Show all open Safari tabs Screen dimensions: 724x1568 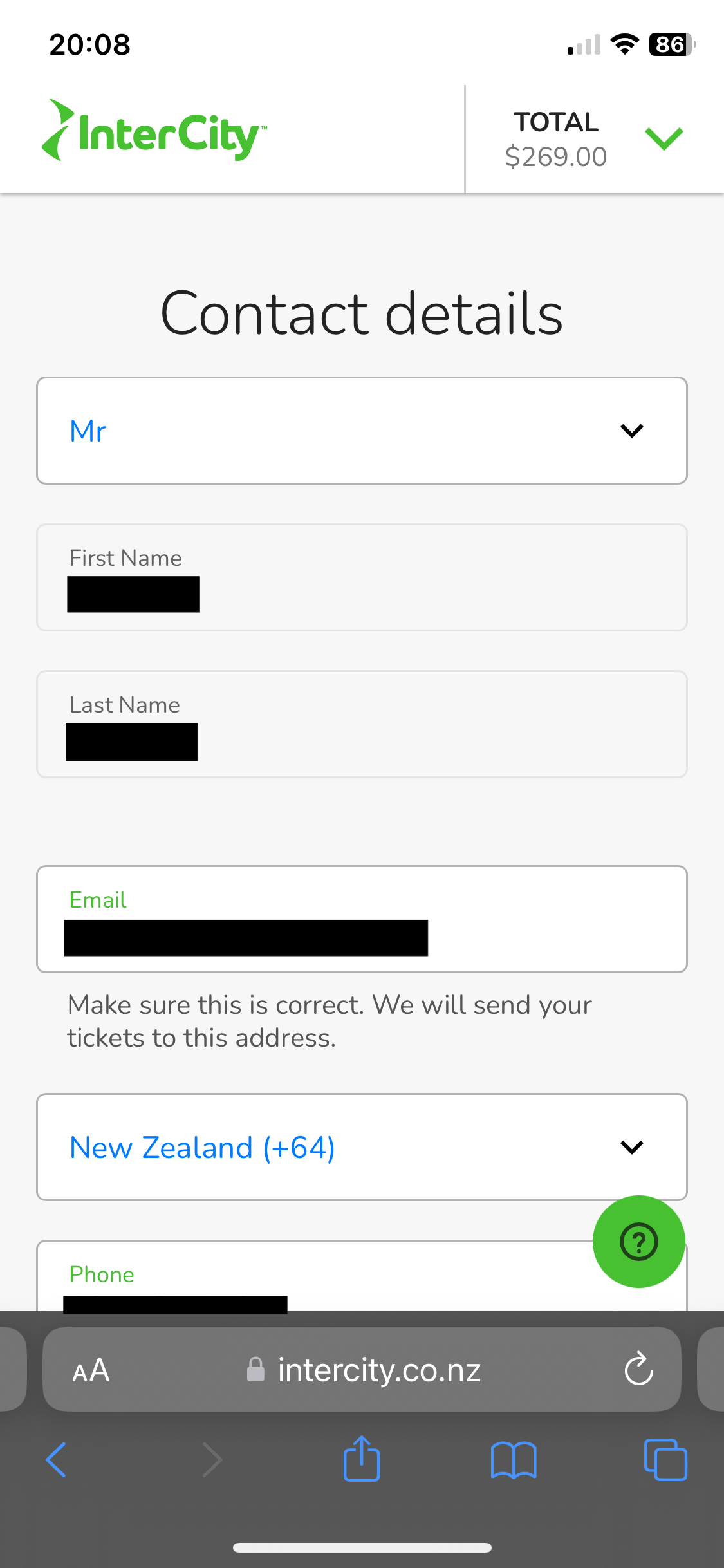tap(665, 1460)
